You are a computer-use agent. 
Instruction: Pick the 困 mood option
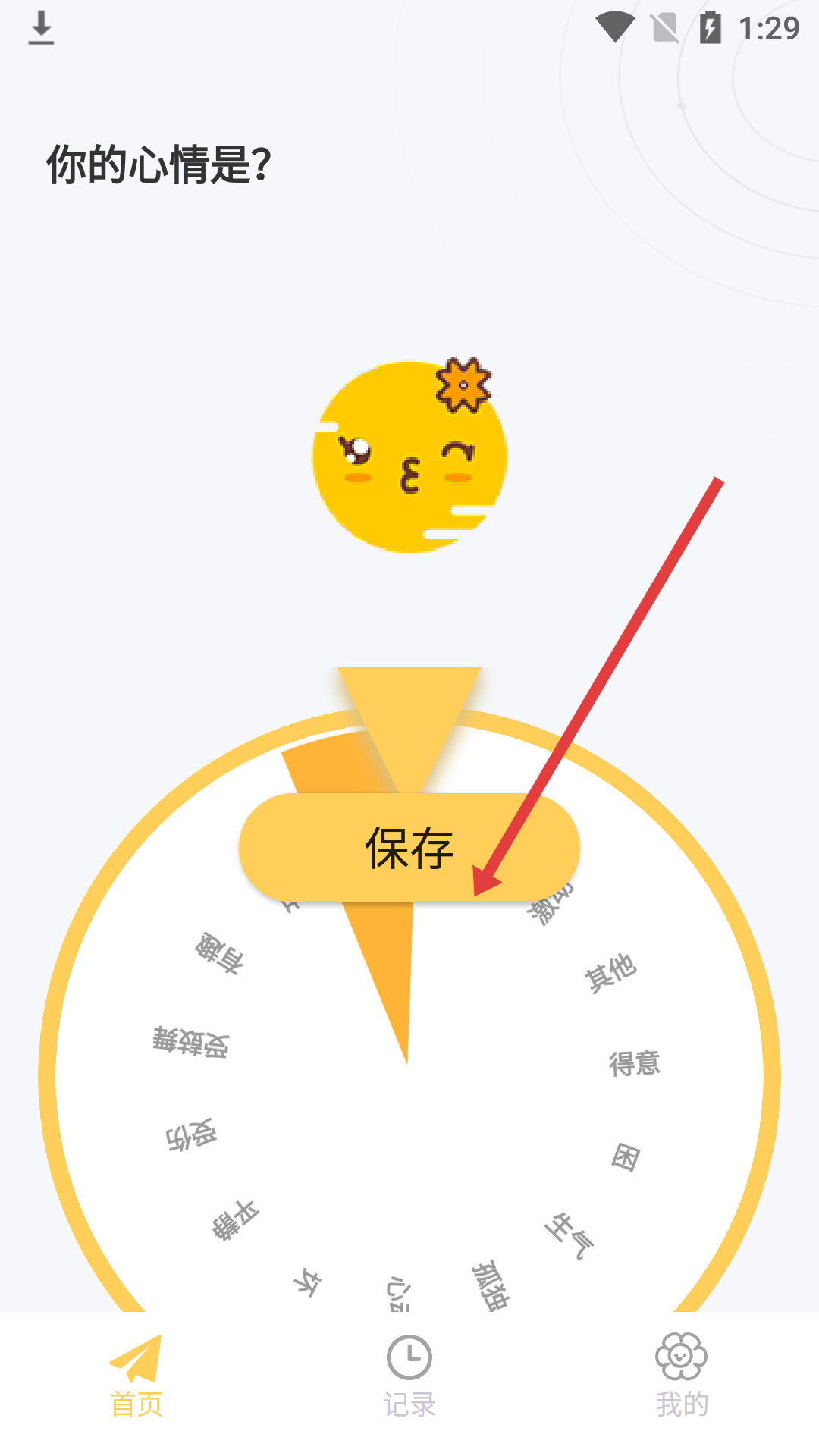[626, 1157]
